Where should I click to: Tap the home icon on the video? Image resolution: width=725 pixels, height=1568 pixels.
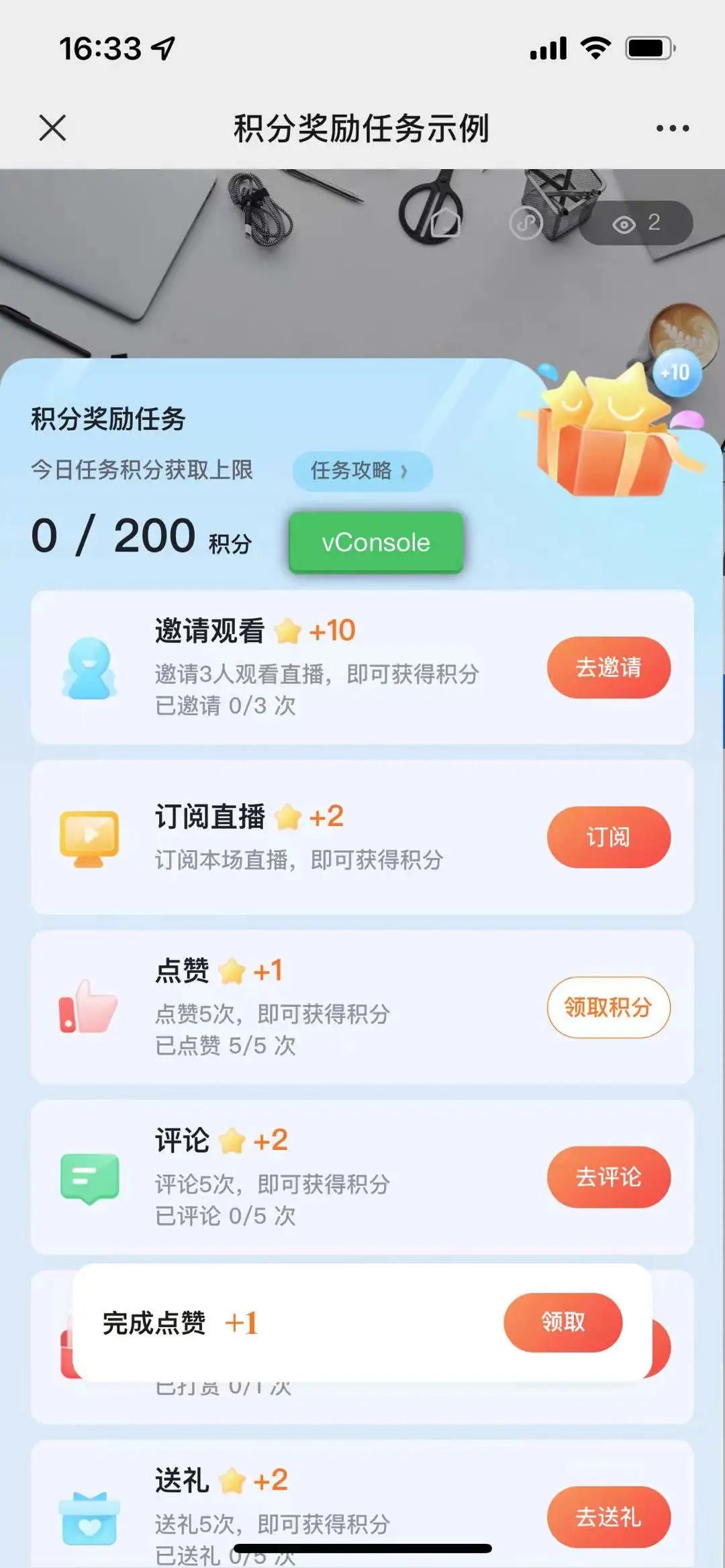point(444,223)
